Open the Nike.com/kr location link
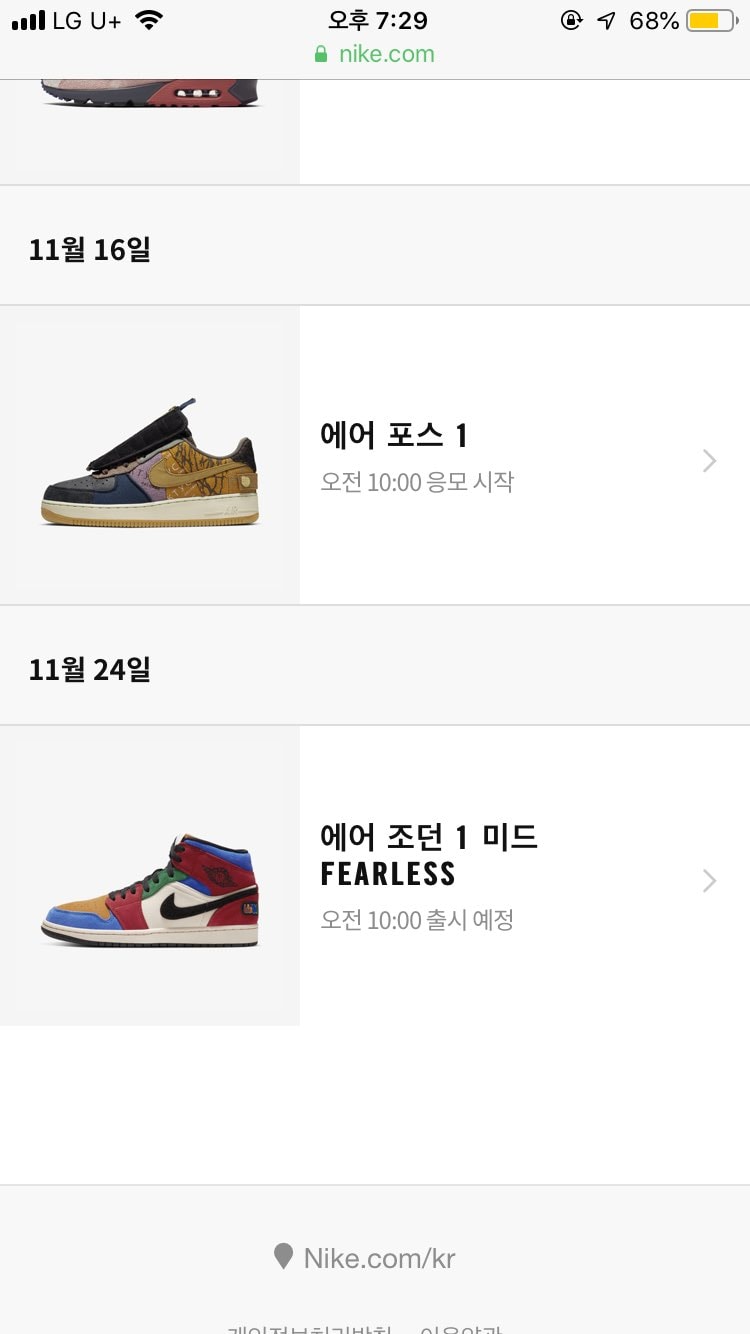The width and height of the screenshot is (750, 1334). pos(365,1257)
